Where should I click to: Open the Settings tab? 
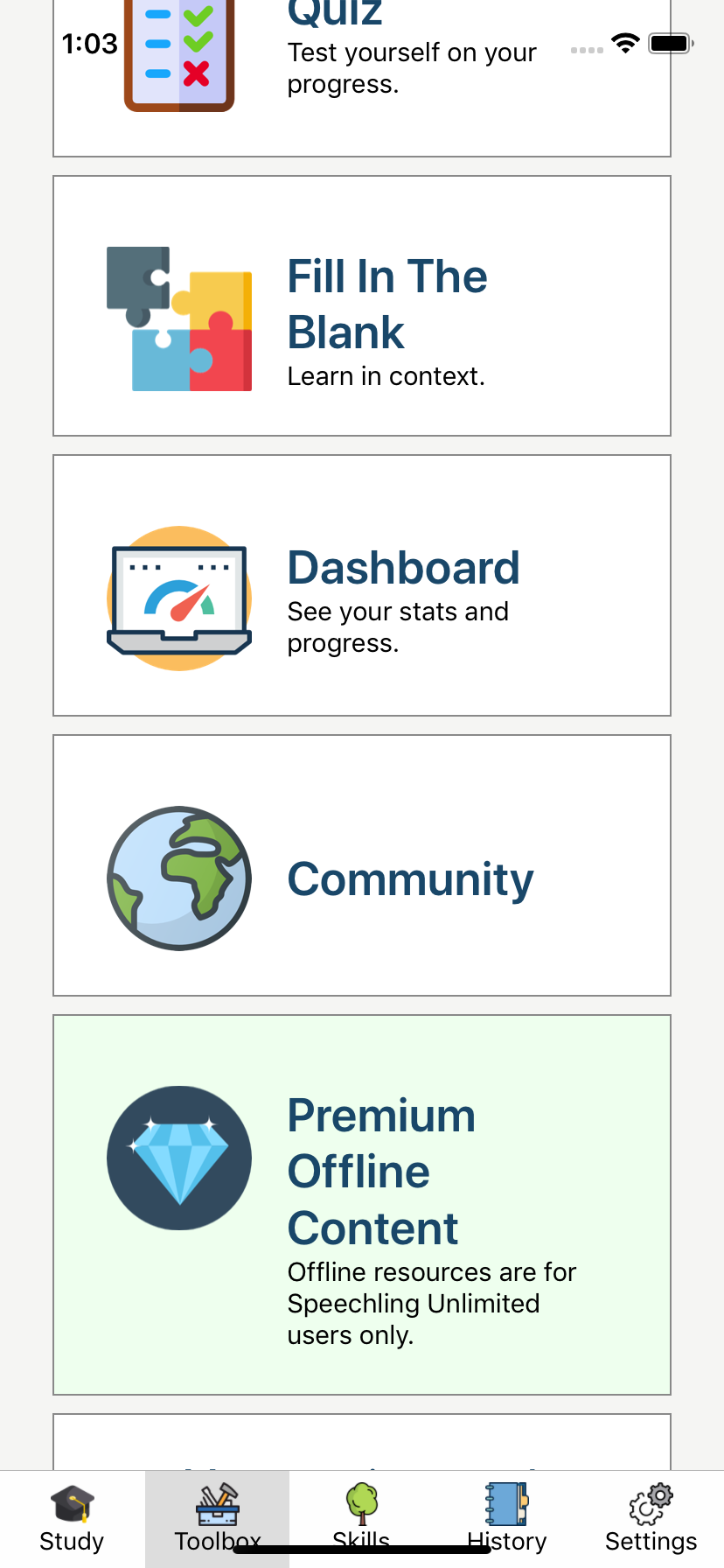[651, 1519]
